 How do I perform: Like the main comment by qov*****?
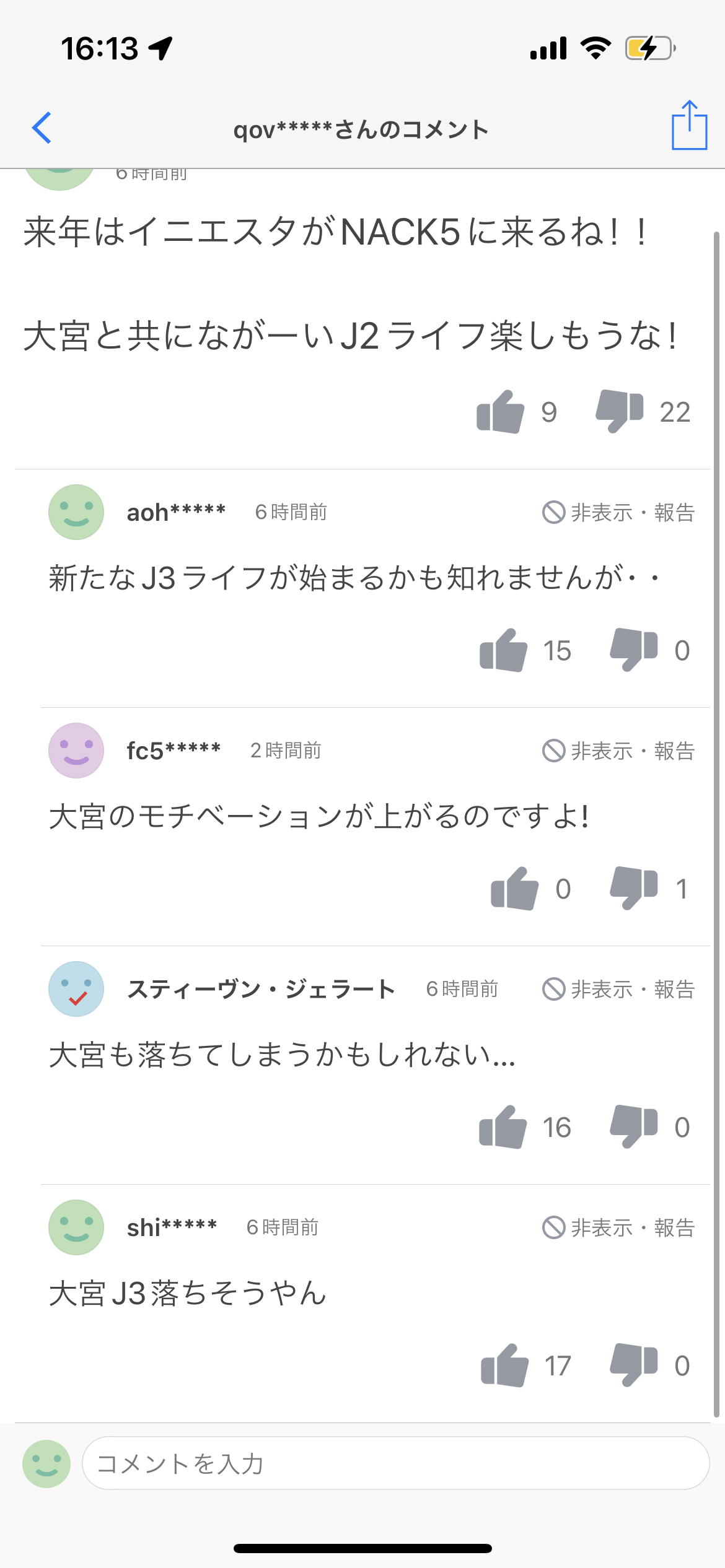pyautogui.click(x=500, y=412)
